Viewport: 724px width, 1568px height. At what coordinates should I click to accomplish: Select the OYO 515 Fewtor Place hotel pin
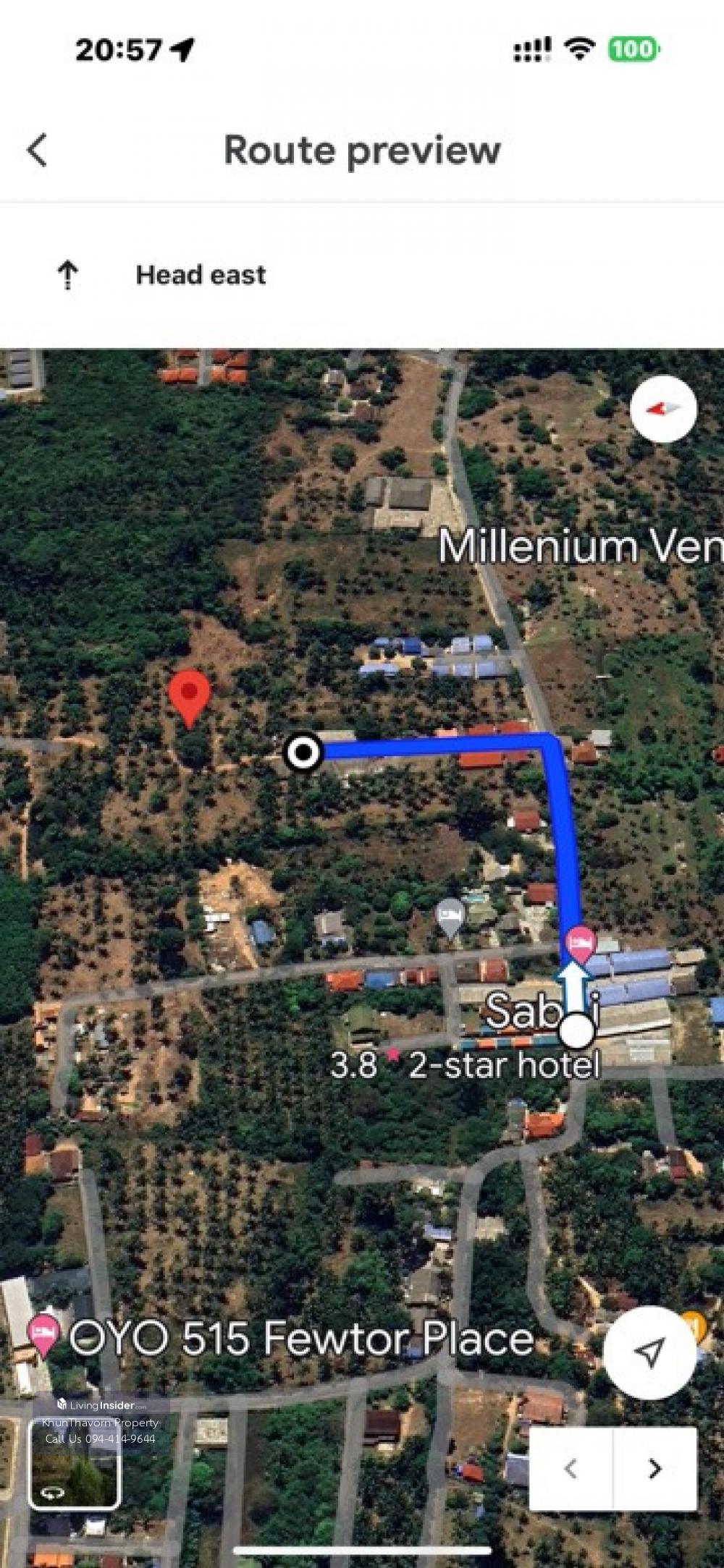point(43,1336)
